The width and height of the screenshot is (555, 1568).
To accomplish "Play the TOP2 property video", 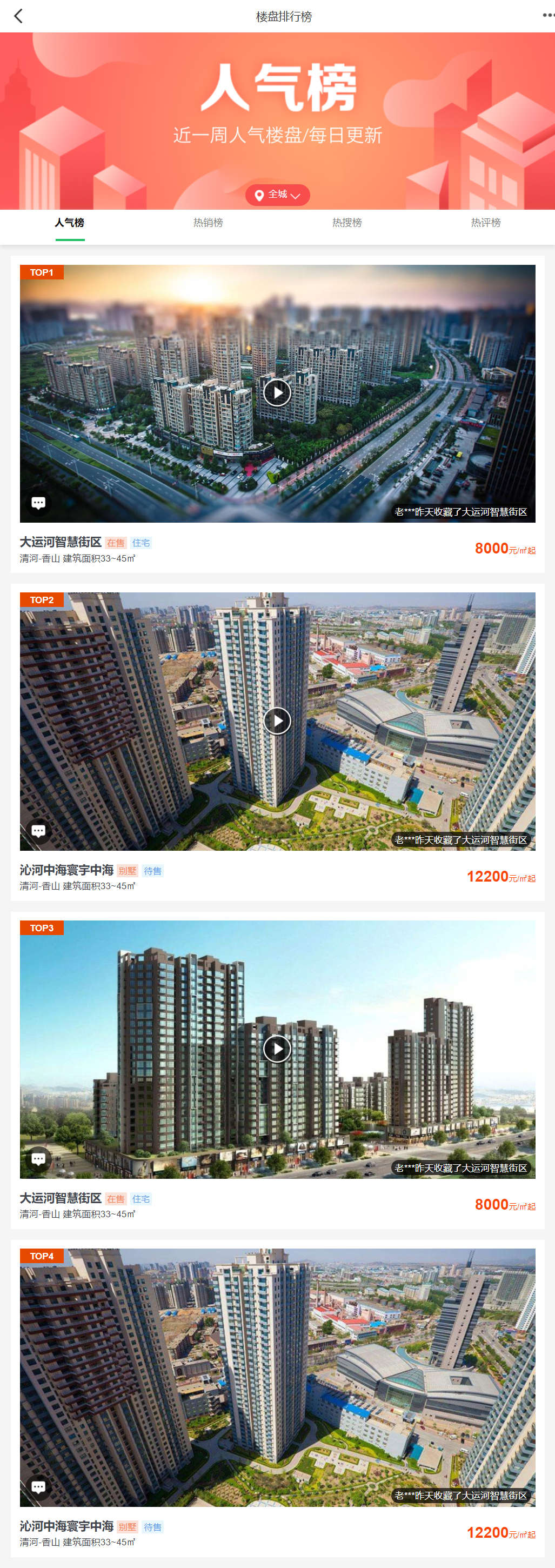I will click(277, 720).
